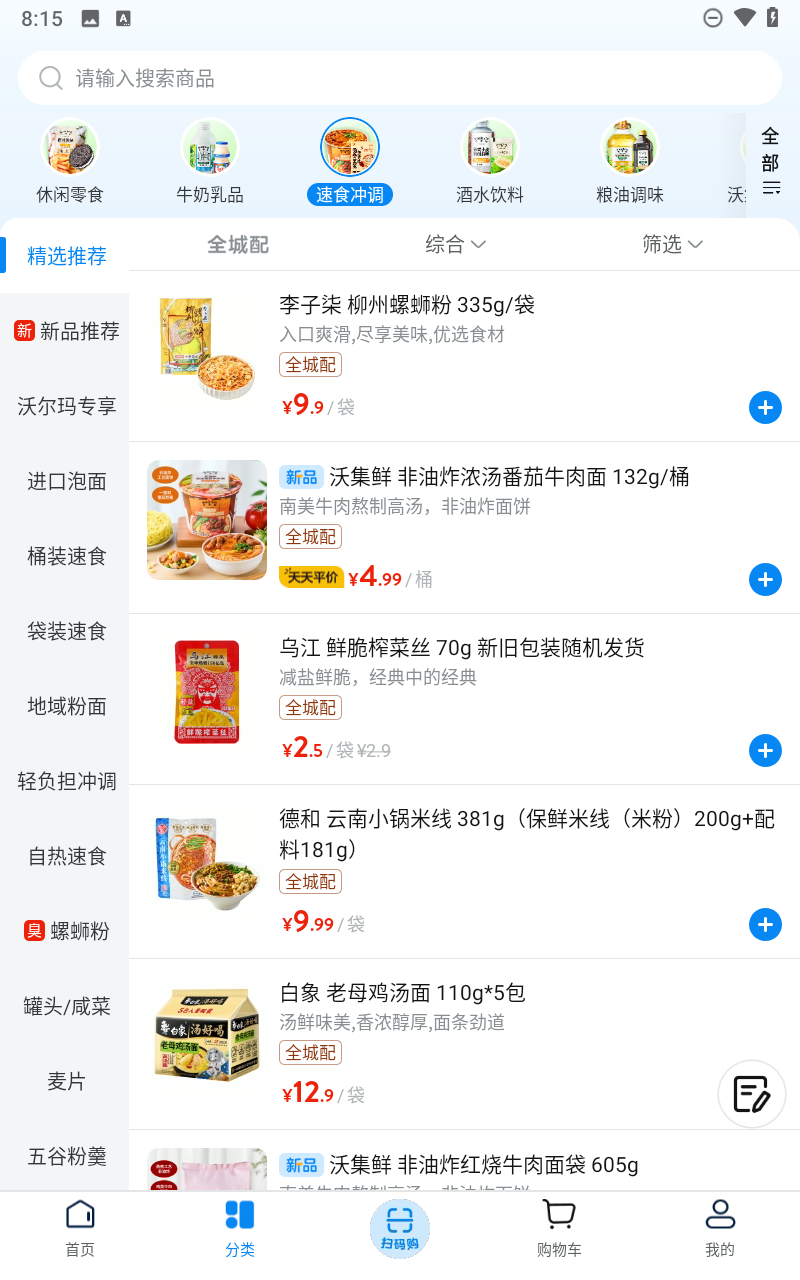Select the 精选推荐 tab

point(64,255)
